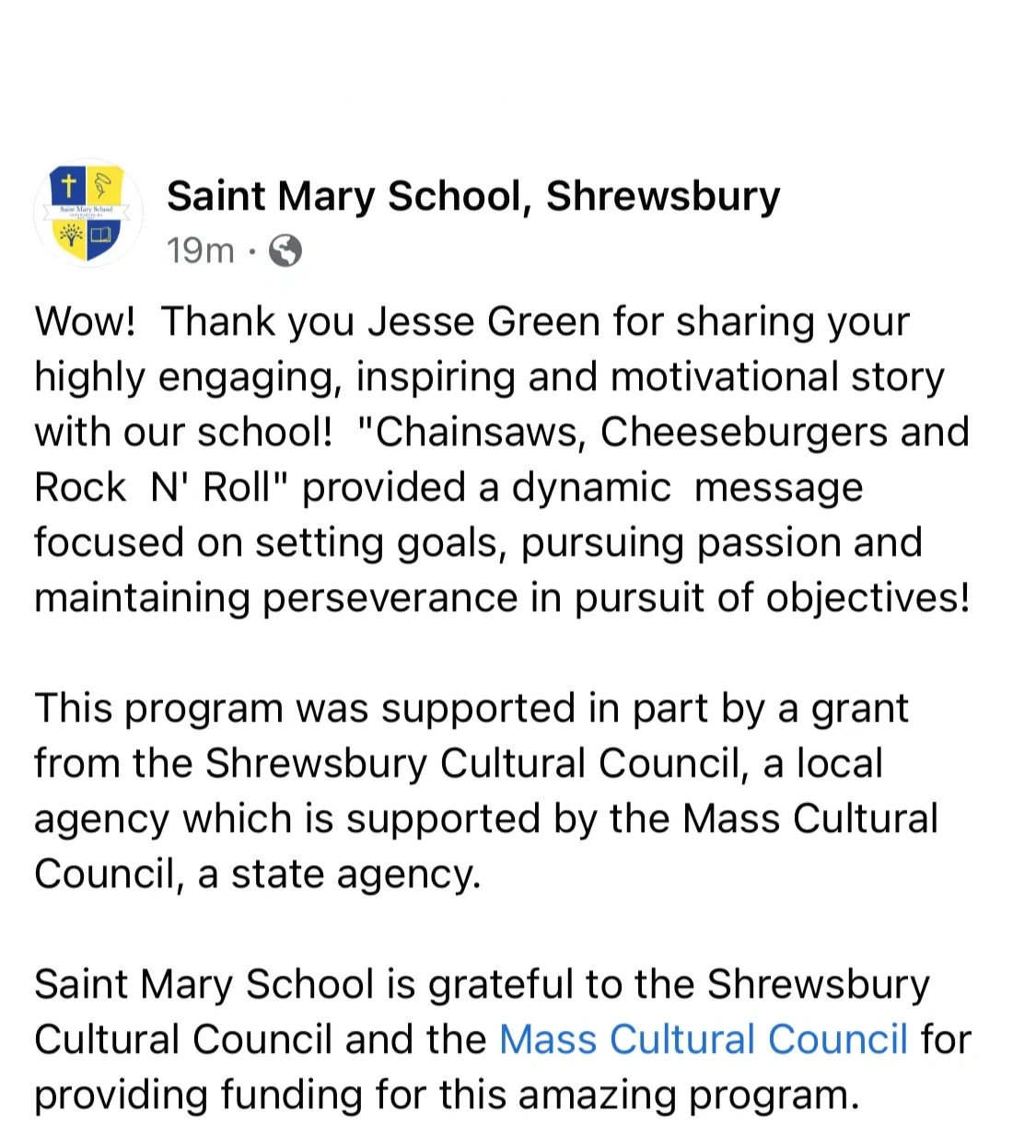Tap the public globe audience icon
The height and width of the screenshot is (1148, 1036).
(x=285, y=250)
